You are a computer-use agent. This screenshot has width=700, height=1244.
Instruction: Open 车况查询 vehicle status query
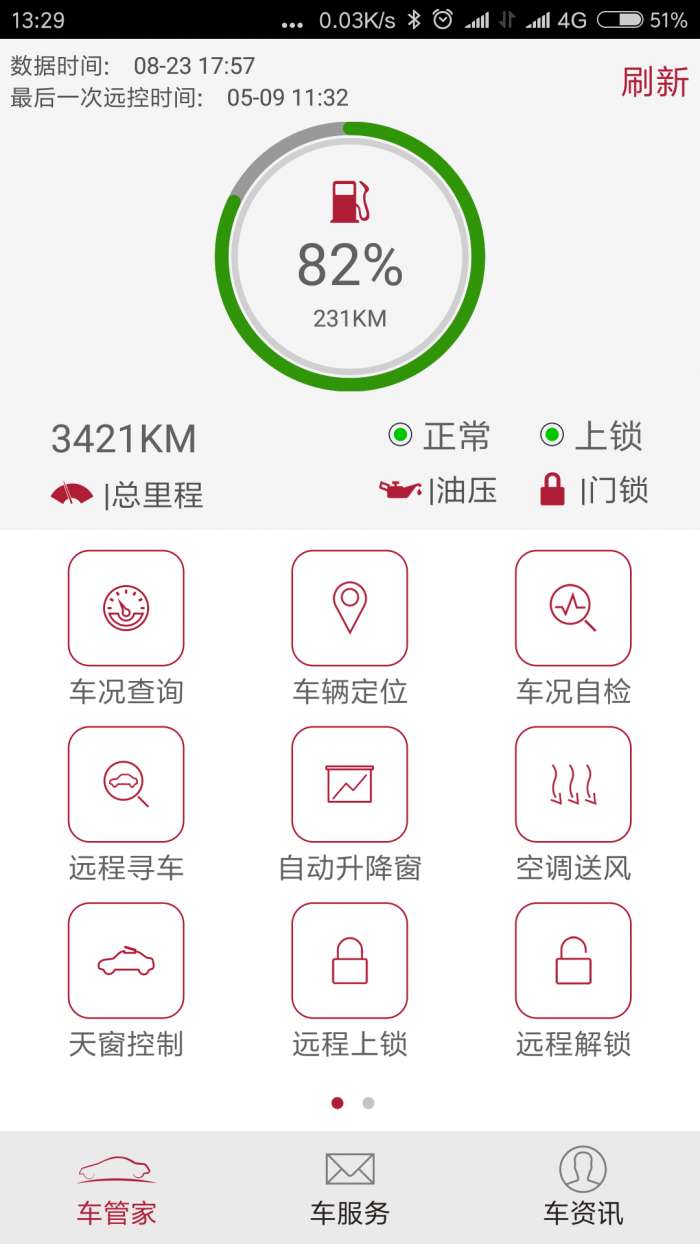[126, 608]
